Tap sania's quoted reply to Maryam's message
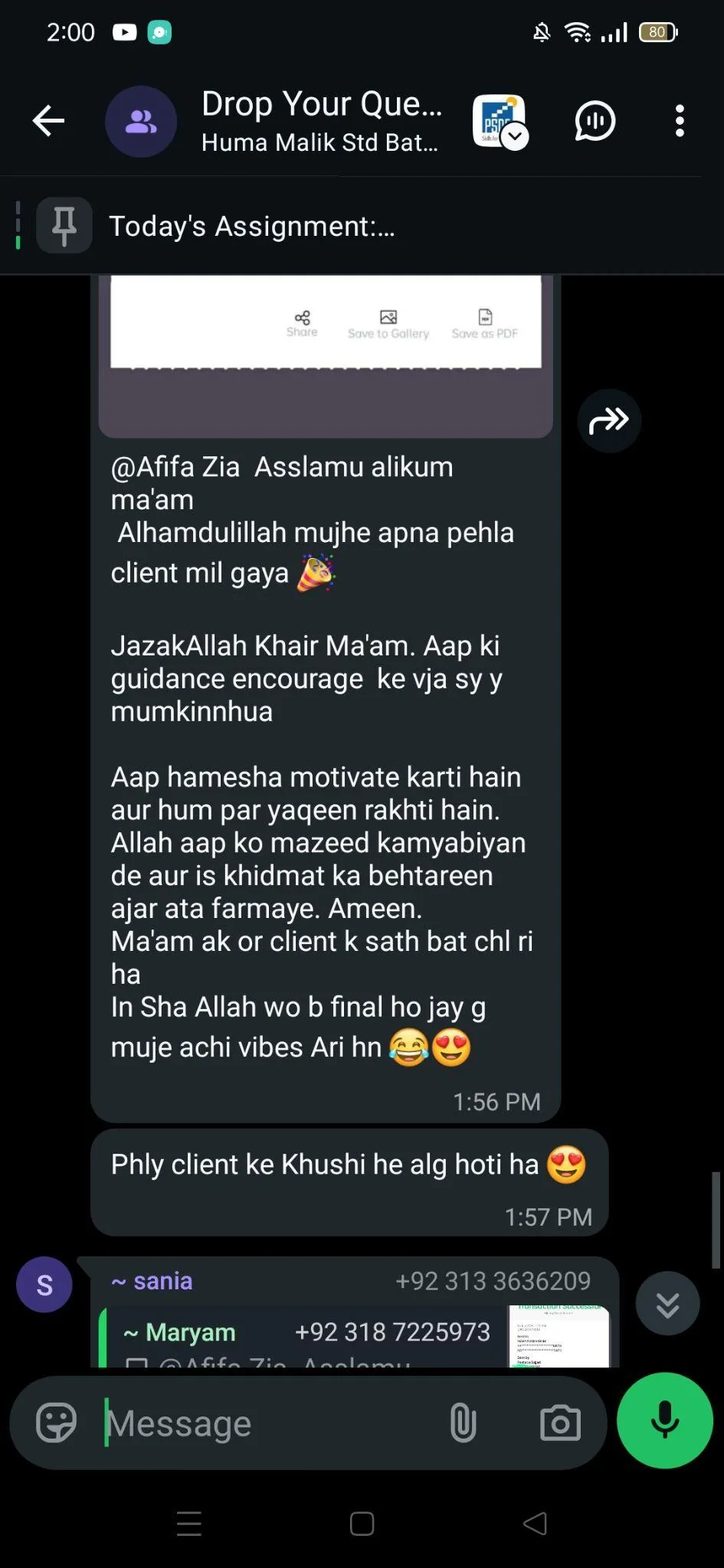The height and width of the screenshot is (1568, 724). 354,1337
